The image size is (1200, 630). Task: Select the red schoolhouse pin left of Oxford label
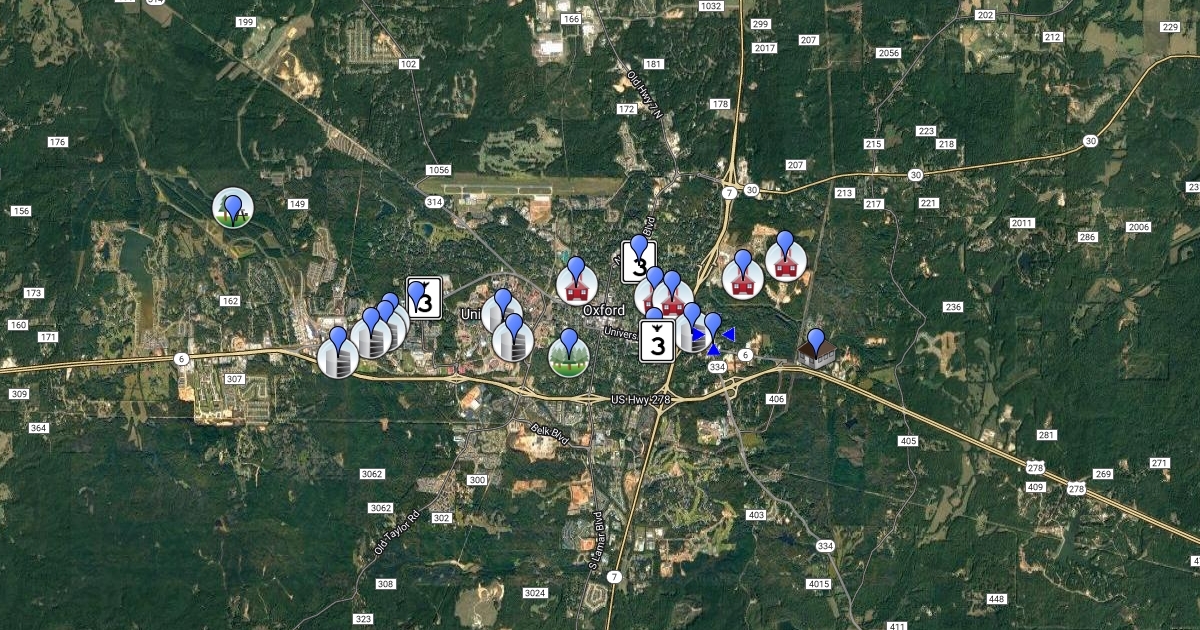click(x=576, y=283)
